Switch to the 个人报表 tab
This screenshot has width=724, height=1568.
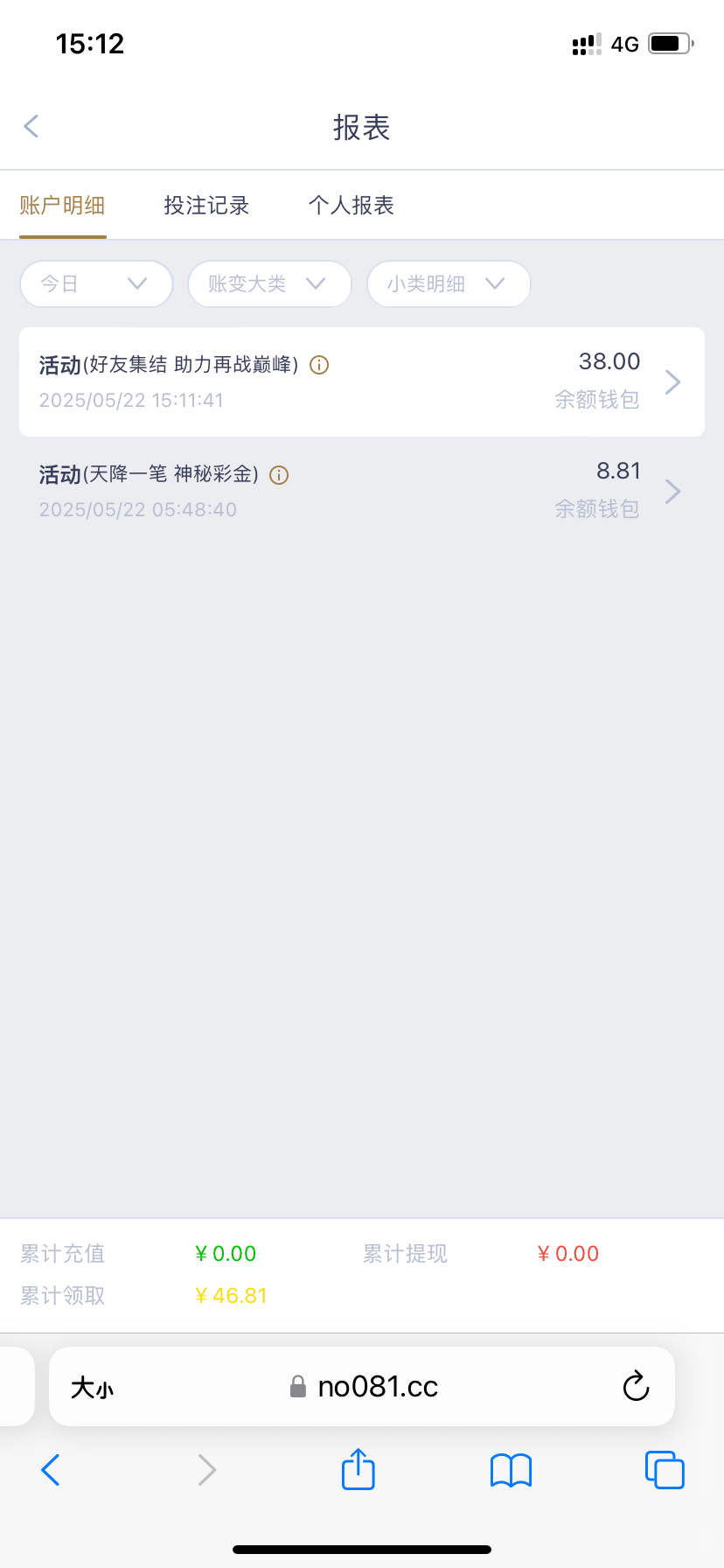coord(352,206)
